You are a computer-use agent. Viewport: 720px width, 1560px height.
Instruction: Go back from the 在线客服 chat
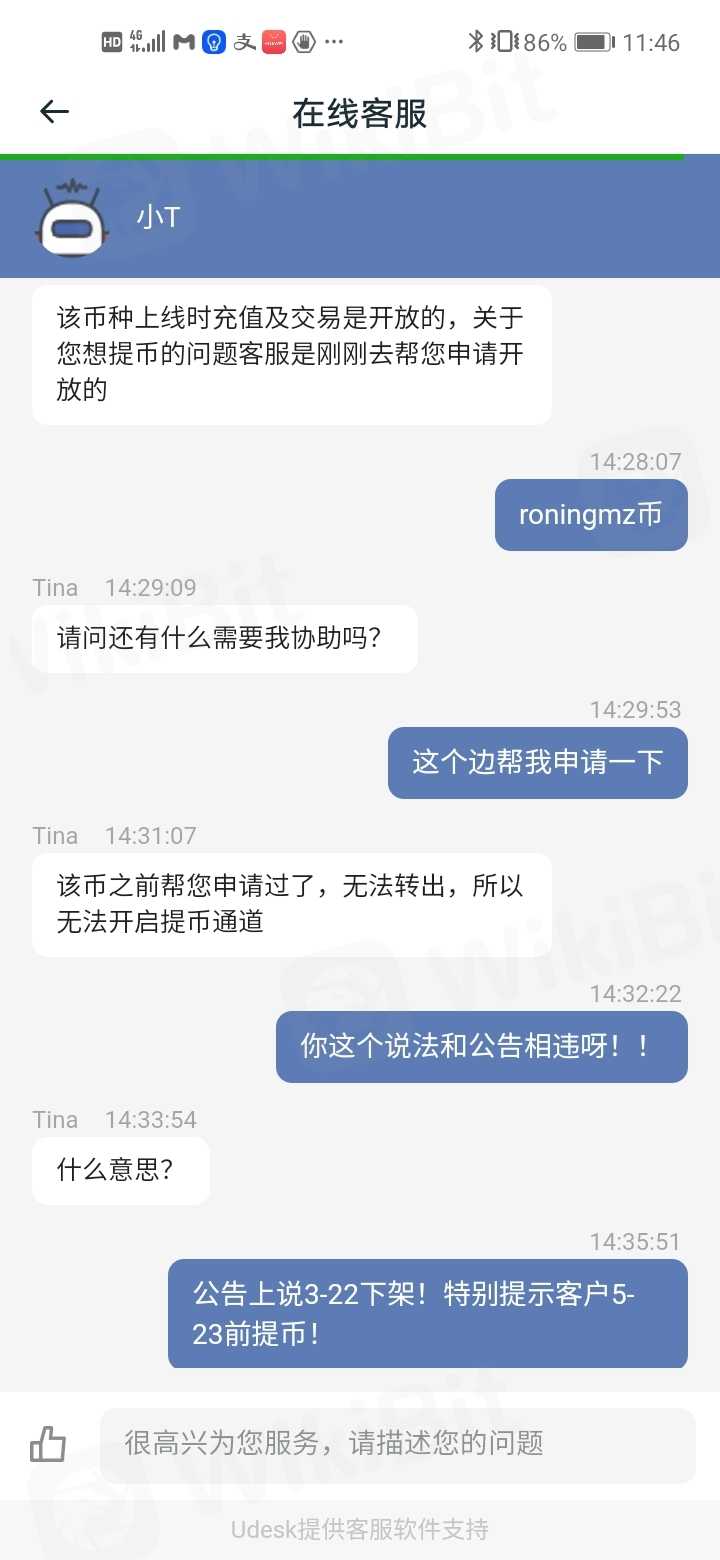tap(54, 112)
